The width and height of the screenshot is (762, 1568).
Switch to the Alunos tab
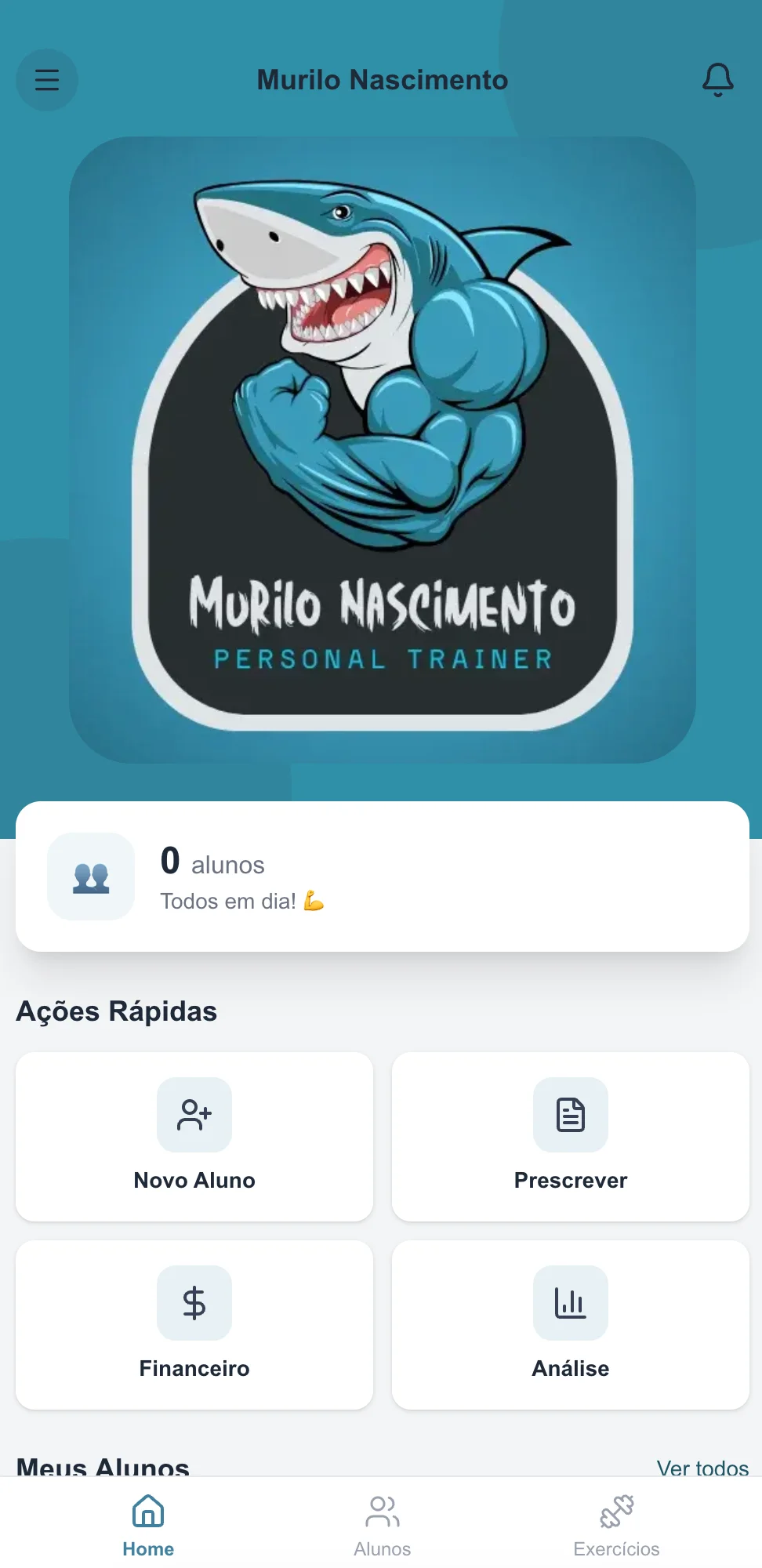tap(382, 1525)
